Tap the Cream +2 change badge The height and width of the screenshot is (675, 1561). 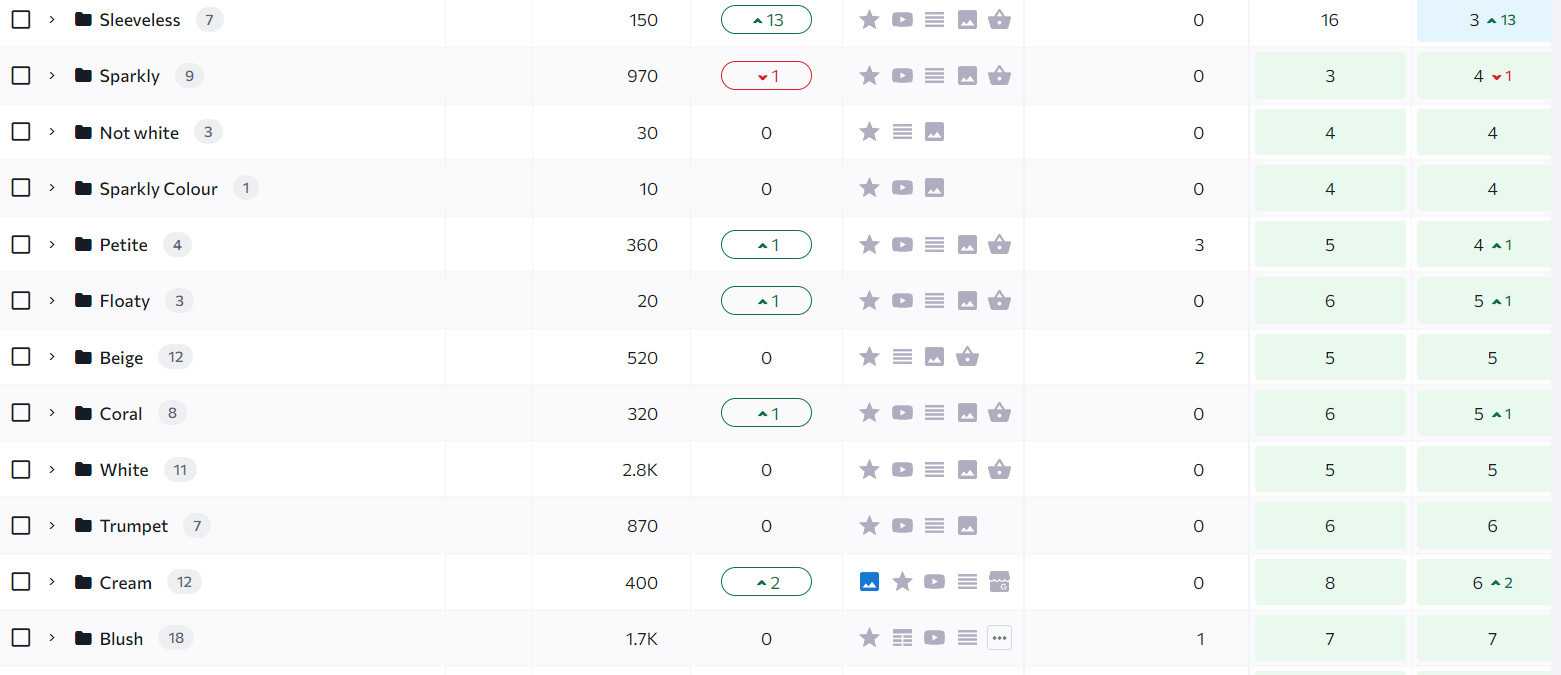[766, 583]
